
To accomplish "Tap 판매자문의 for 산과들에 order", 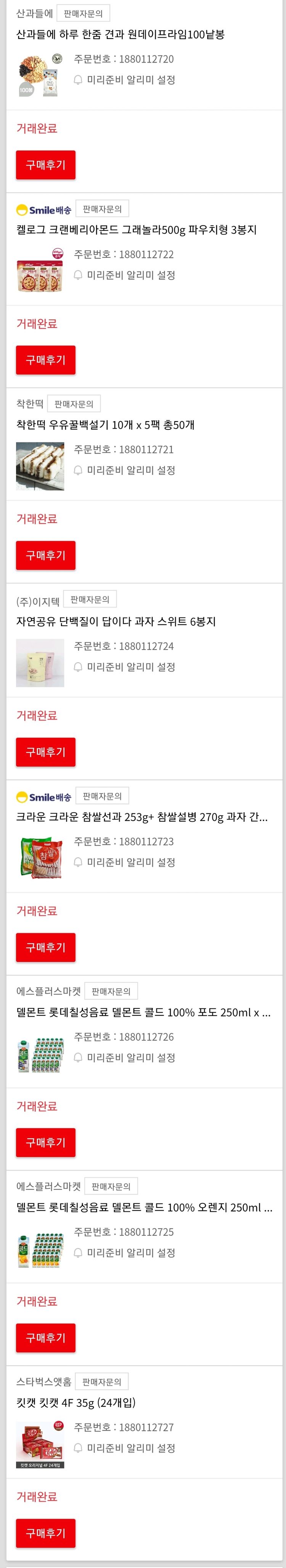I will click(x=83, y=13).
